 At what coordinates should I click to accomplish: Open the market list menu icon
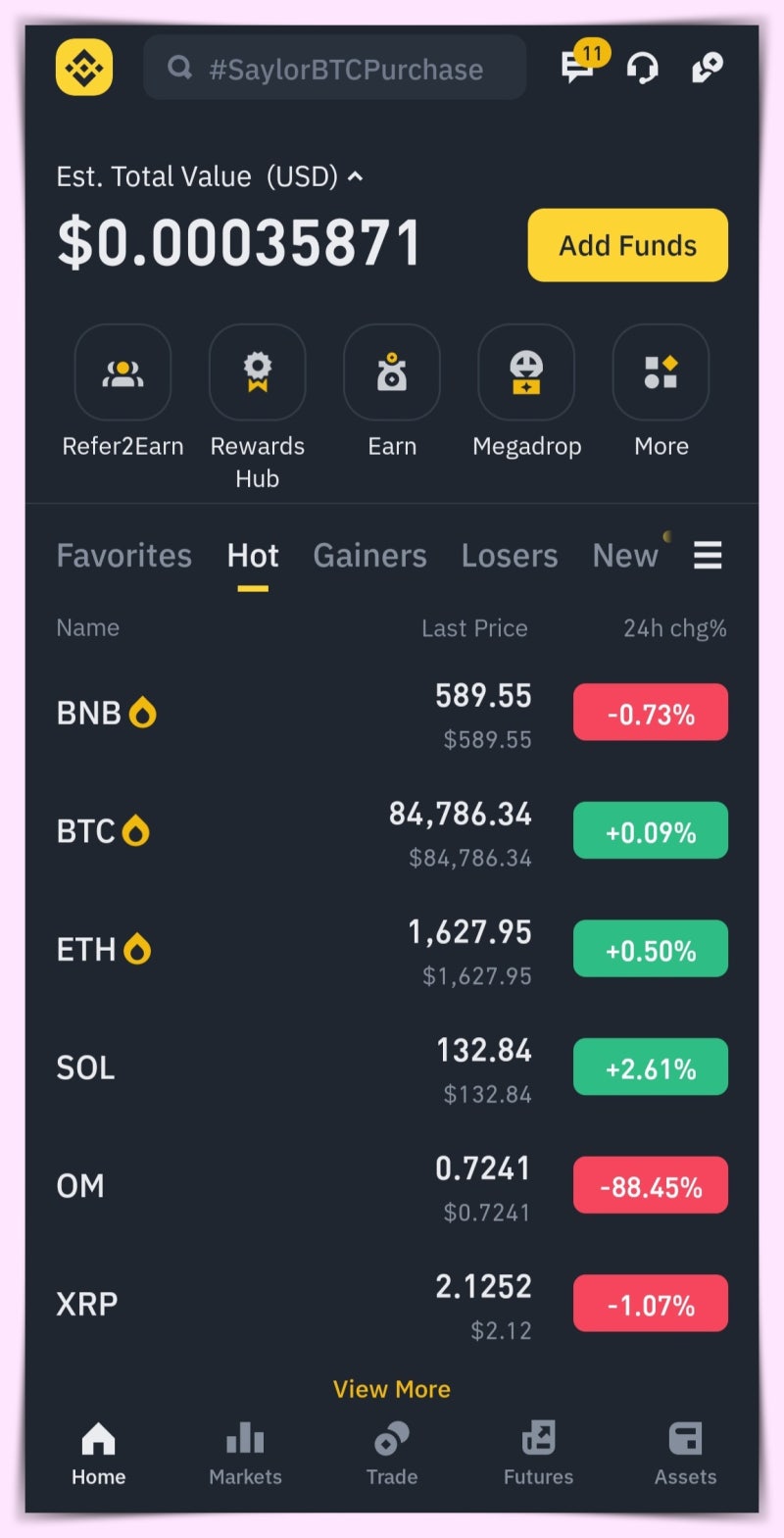coord(708,556)
